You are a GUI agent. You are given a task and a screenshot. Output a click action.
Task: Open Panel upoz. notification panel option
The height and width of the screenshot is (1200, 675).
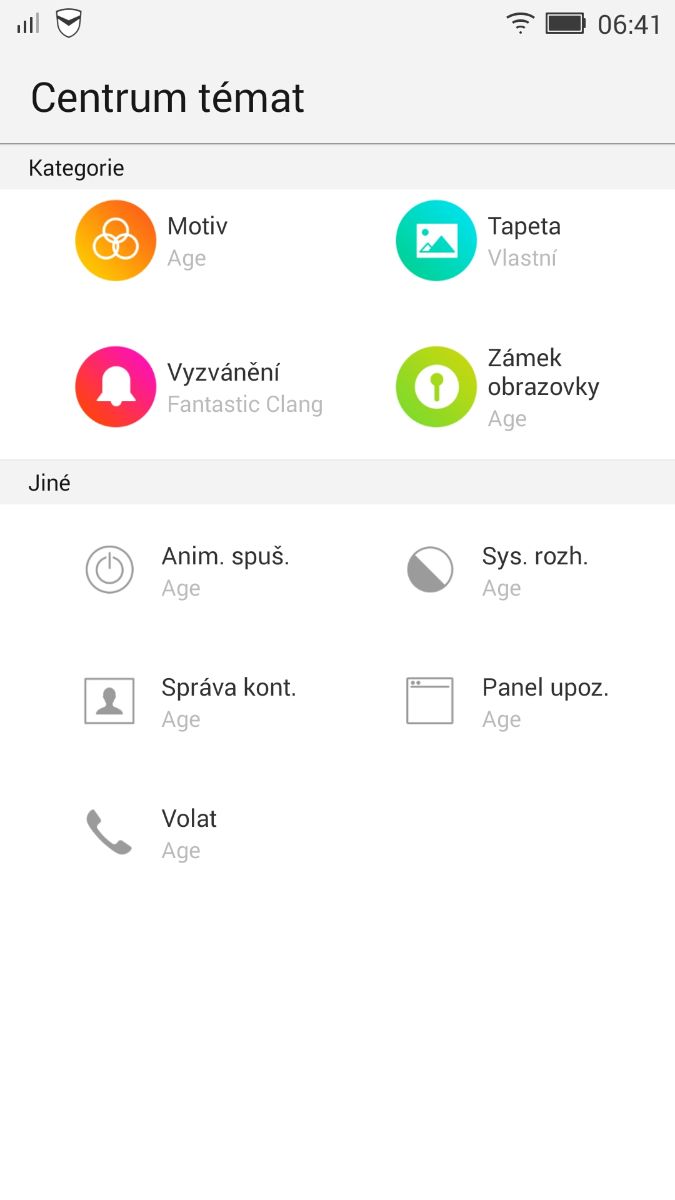[430, 701]
